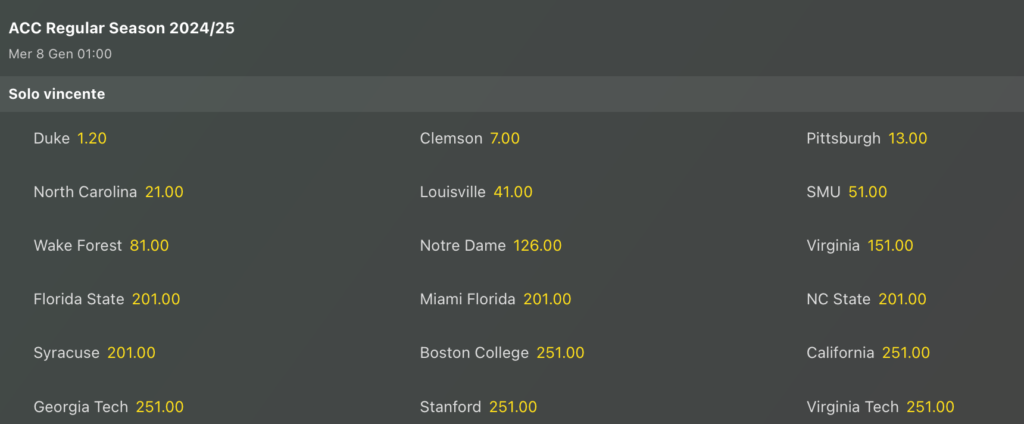Select Duke at odds 1.20

pos(70,139)
